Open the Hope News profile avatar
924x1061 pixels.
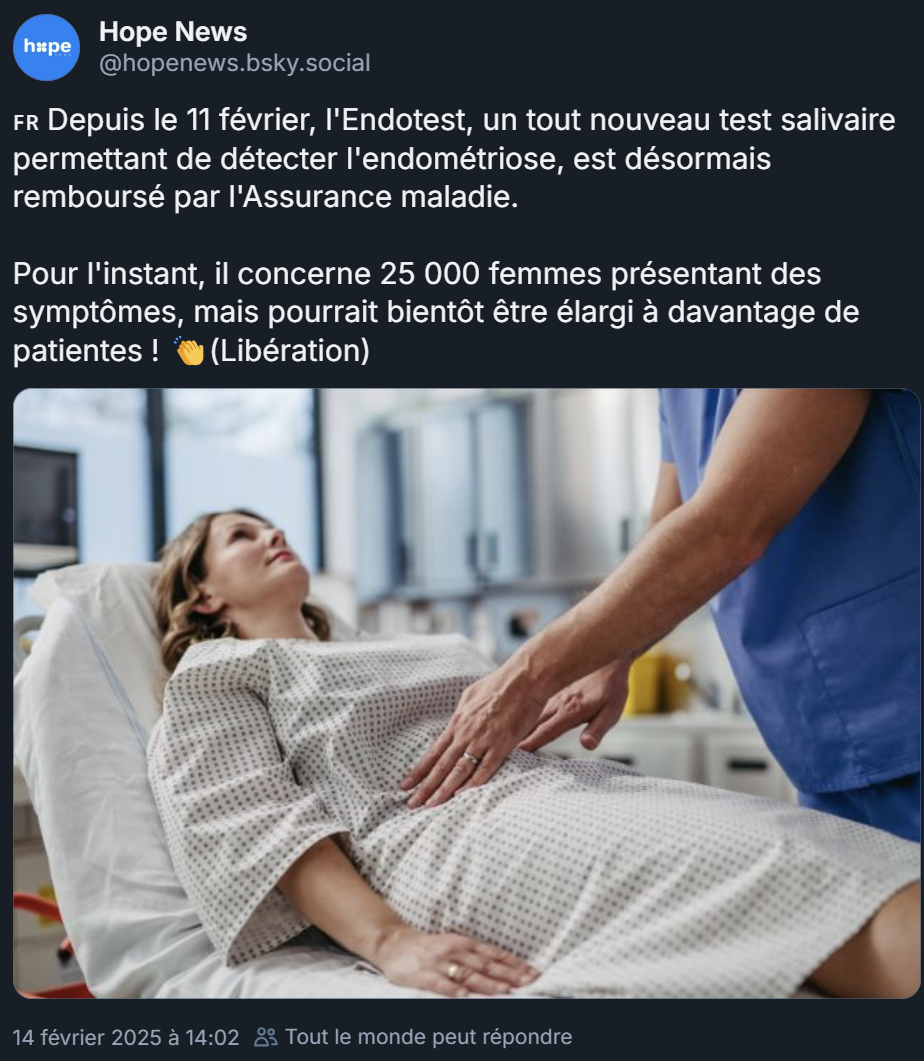(46, 47)
